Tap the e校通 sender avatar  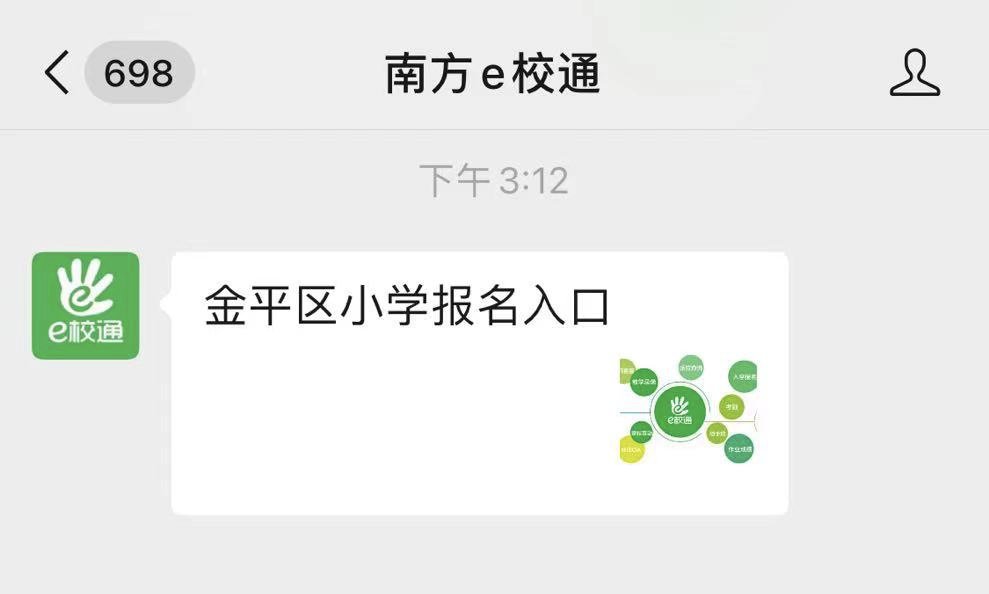point(86,305)
